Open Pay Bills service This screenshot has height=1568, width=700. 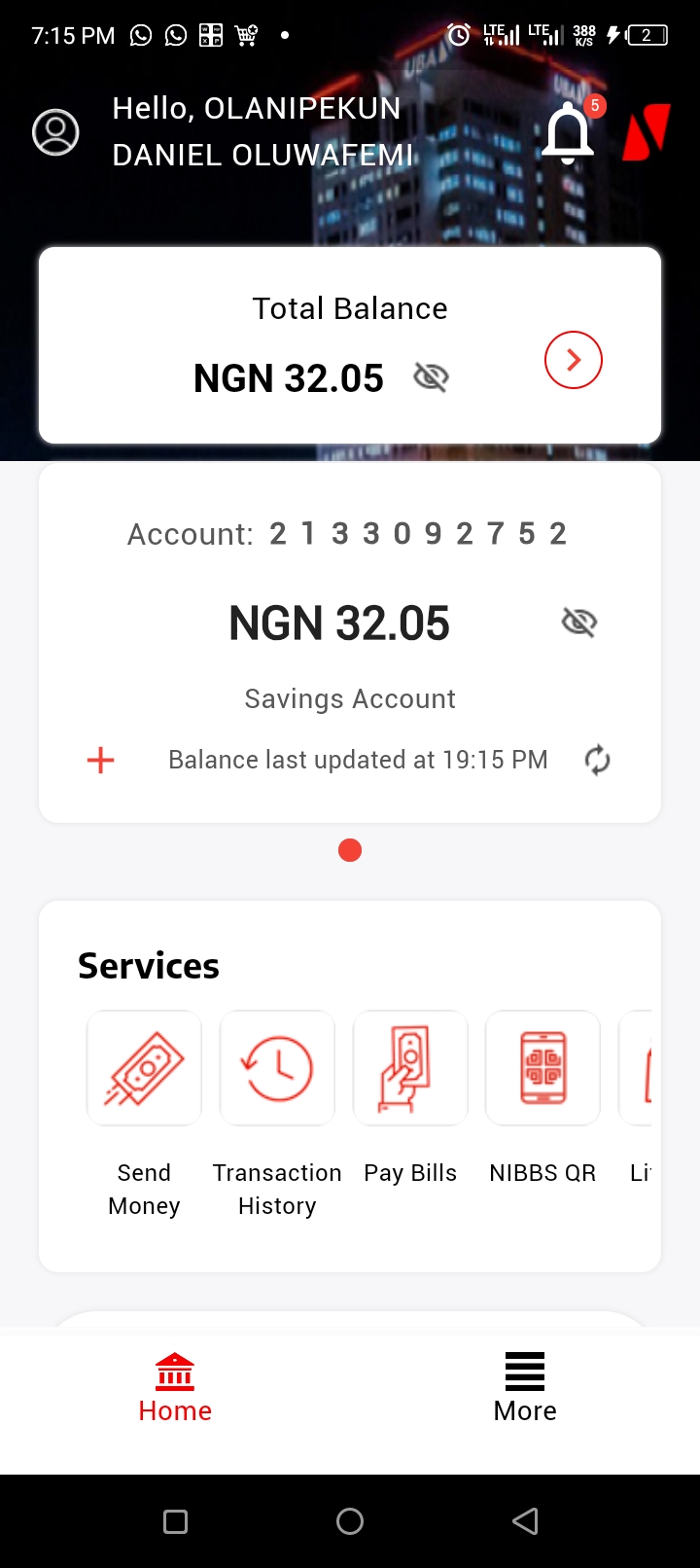point(410,1068)
